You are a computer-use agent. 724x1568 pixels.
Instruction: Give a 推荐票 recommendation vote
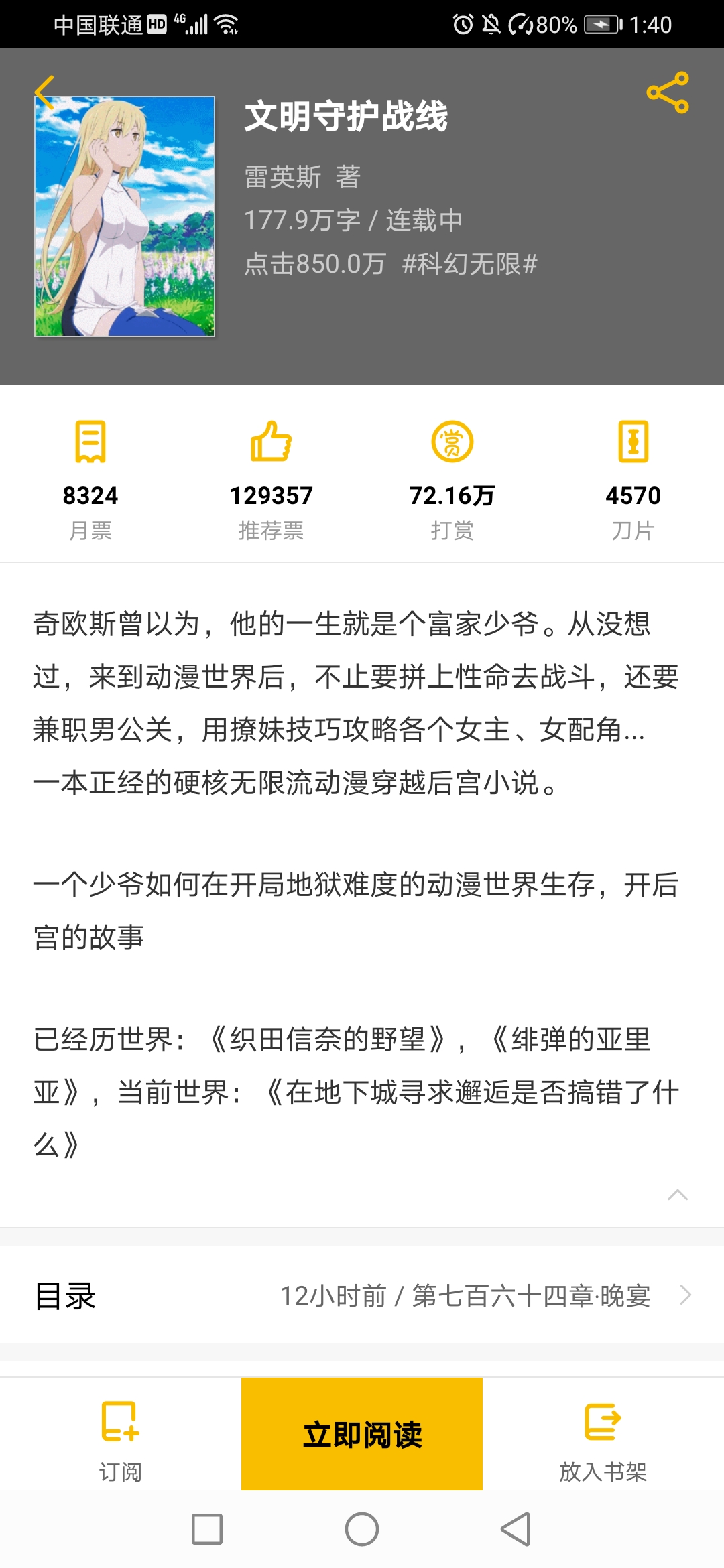[271, 479]
